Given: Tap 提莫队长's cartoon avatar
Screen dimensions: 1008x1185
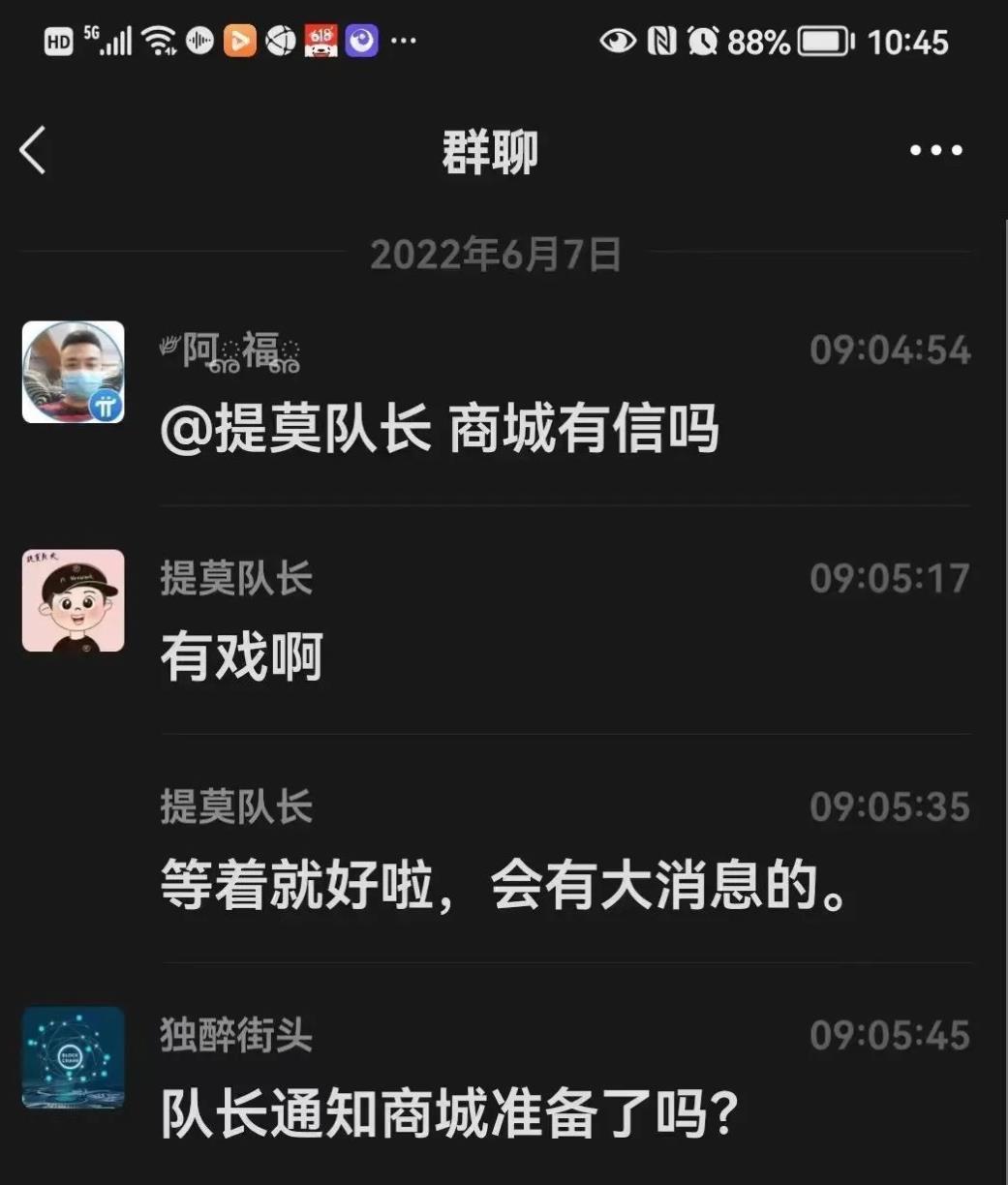Looking at the screenshot, I should (74, 600).
